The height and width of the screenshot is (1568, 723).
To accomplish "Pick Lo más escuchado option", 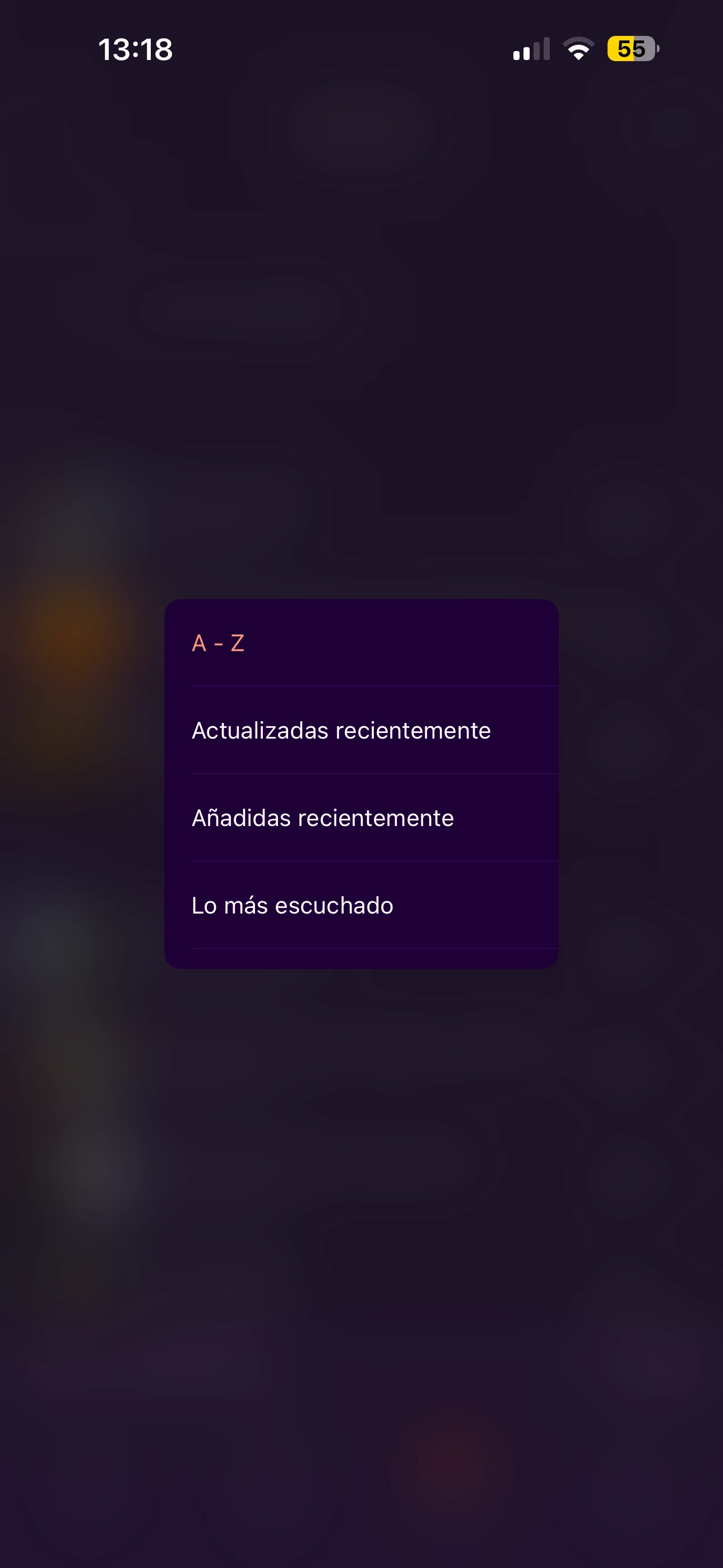I will pyautogui.click(x=360, y=905).
